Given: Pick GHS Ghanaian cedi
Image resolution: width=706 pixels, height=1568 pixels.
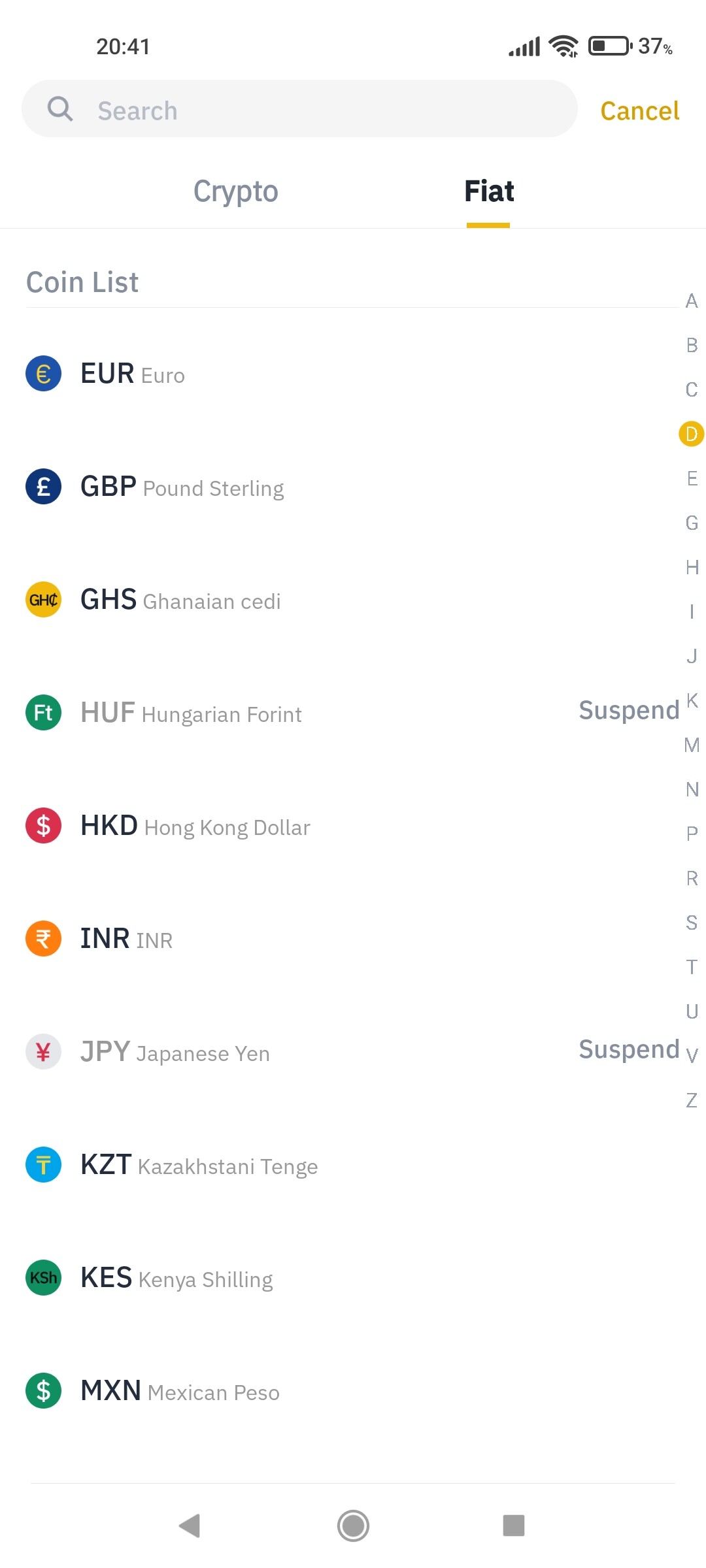Looking at the screenshot, I should coord(180,600).
